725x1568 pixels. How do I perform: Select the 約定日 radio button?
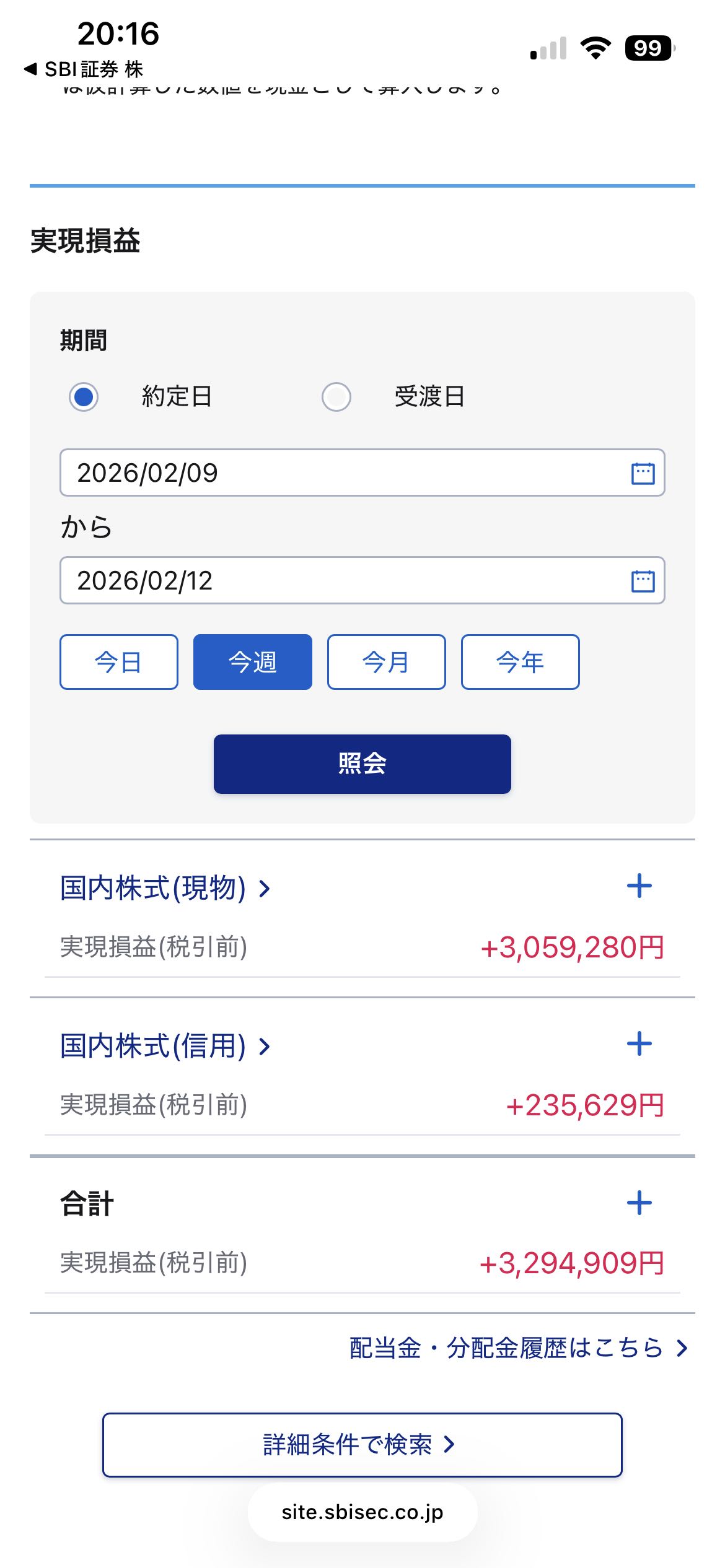84,397
